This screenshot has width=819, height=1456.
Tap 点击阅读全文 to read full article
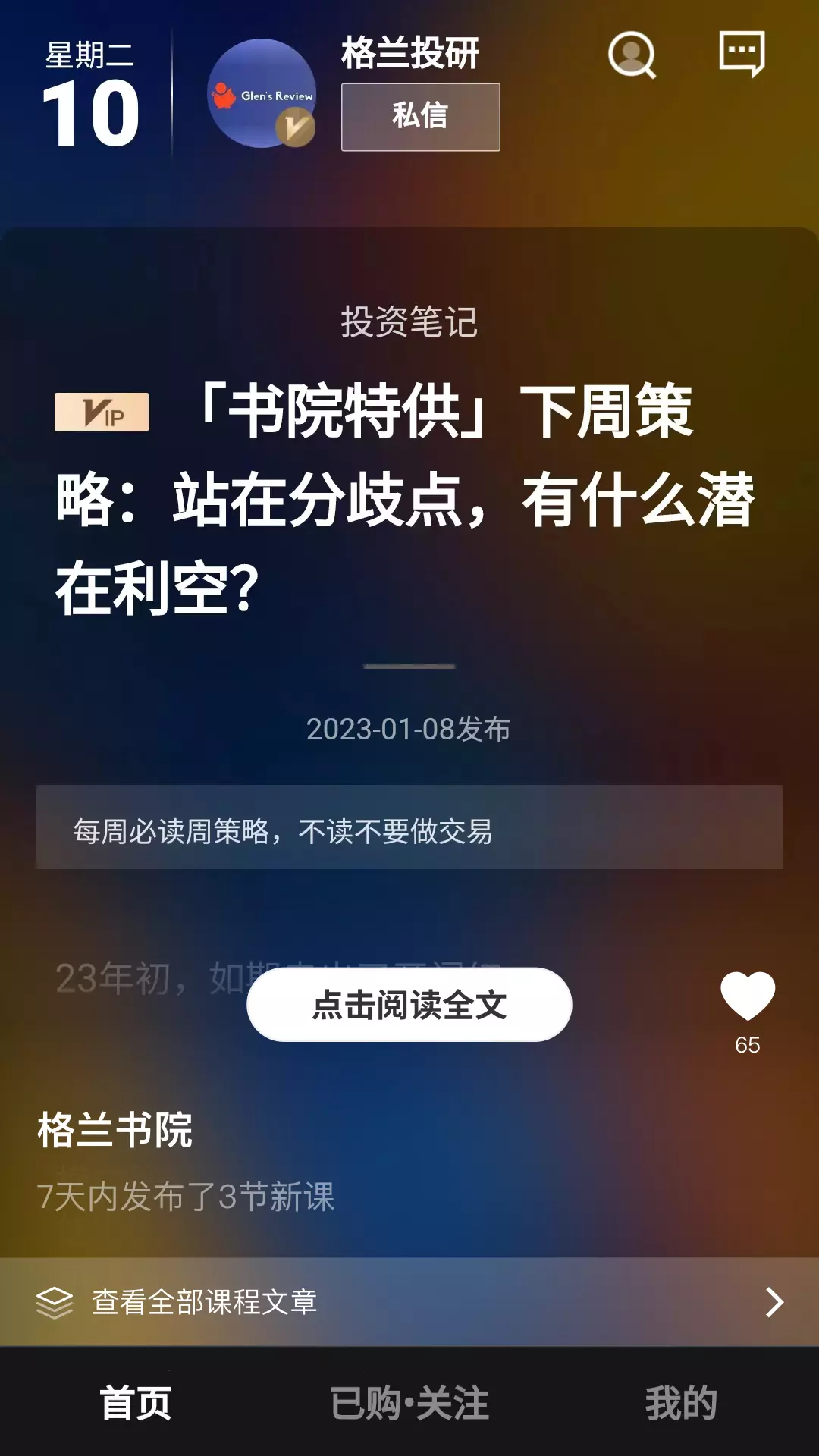click(x=409, y=1005)
